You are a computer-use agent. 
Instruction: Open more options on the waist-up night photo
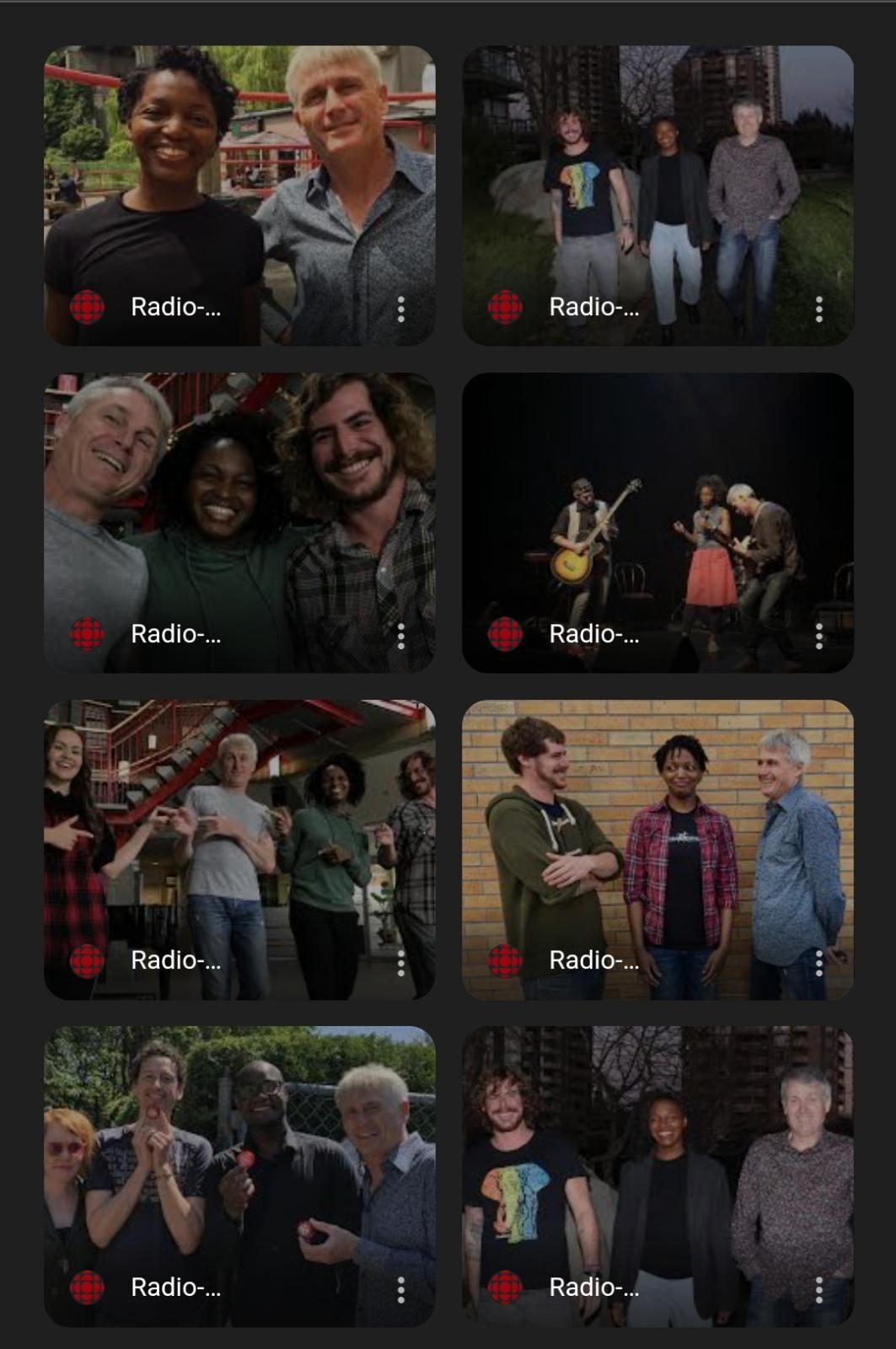819,1288
